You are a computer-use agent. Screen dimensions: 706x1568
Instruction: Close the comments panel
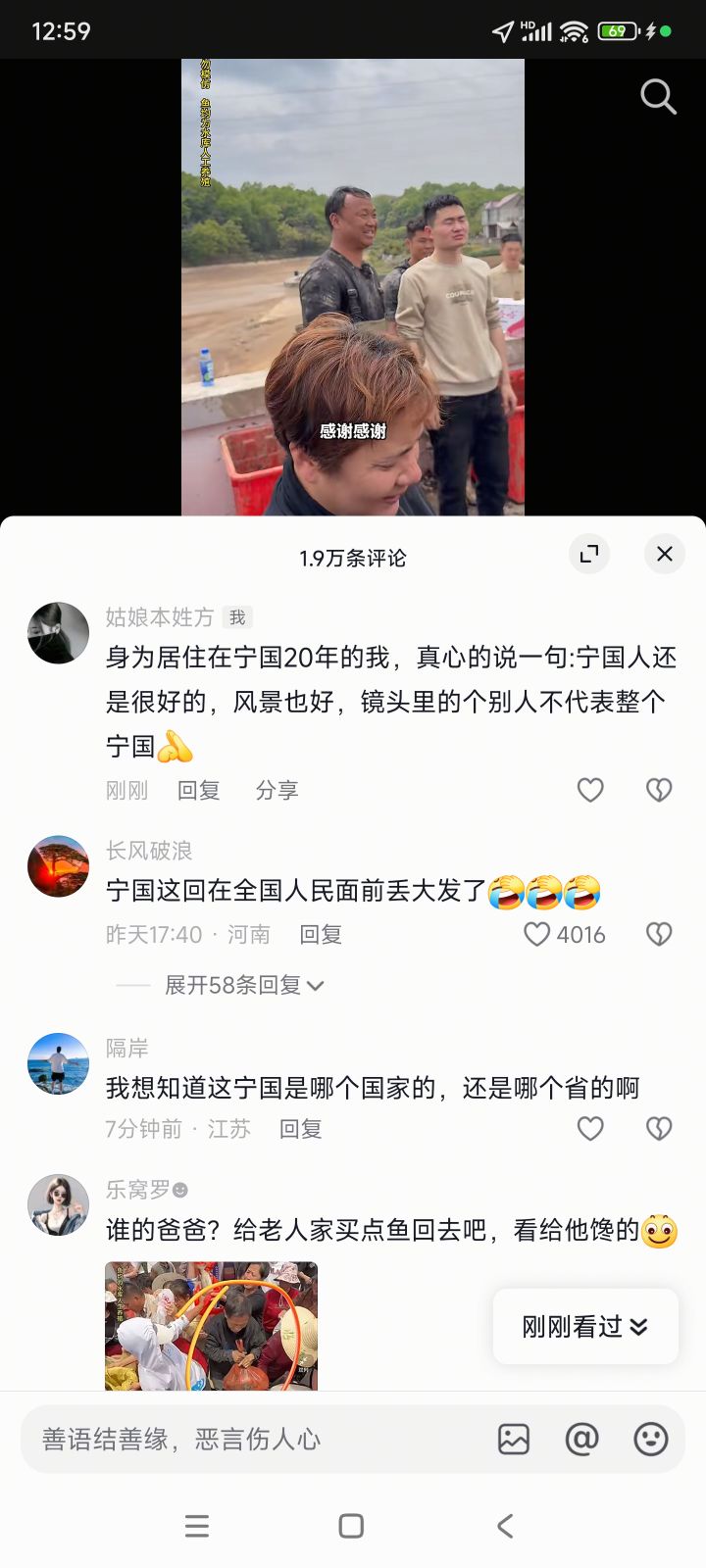point(664,554)
